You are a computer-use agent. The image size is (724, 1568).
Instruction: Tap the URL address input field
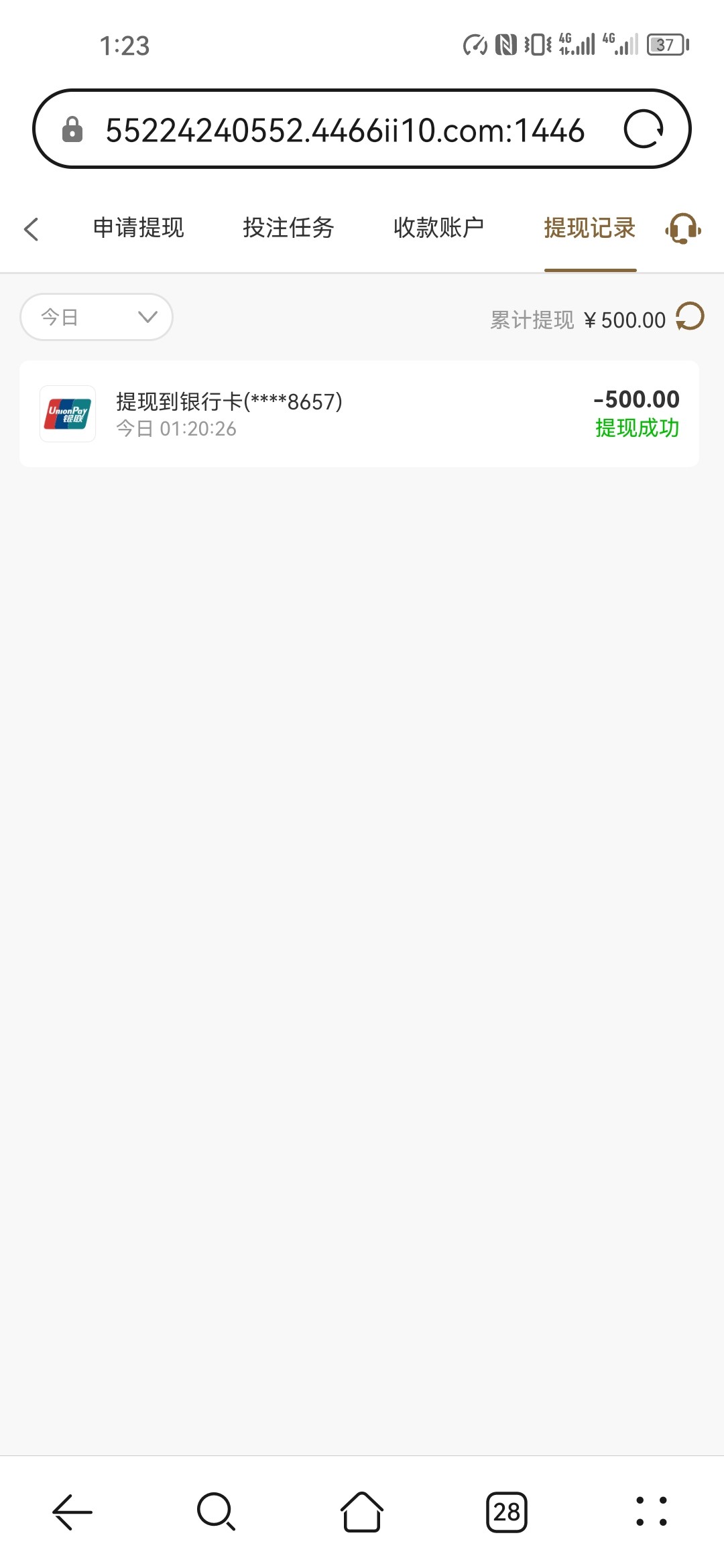coord(349,130)
